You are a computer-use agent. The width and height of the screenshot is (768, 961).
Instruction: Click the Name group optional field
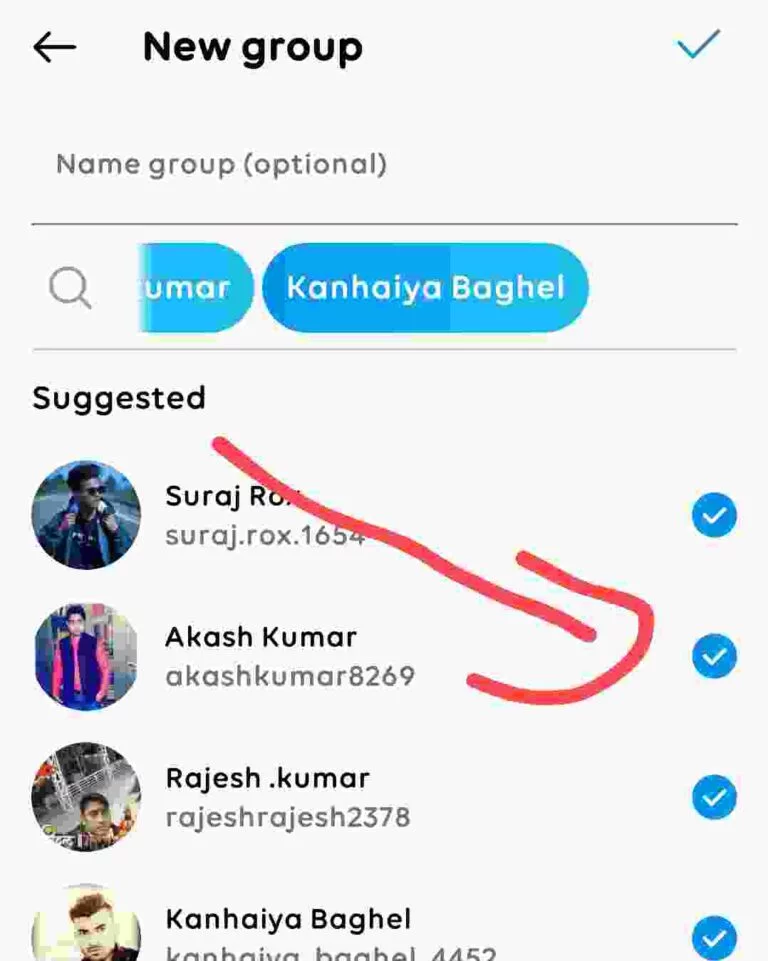[x=222, y=164]
